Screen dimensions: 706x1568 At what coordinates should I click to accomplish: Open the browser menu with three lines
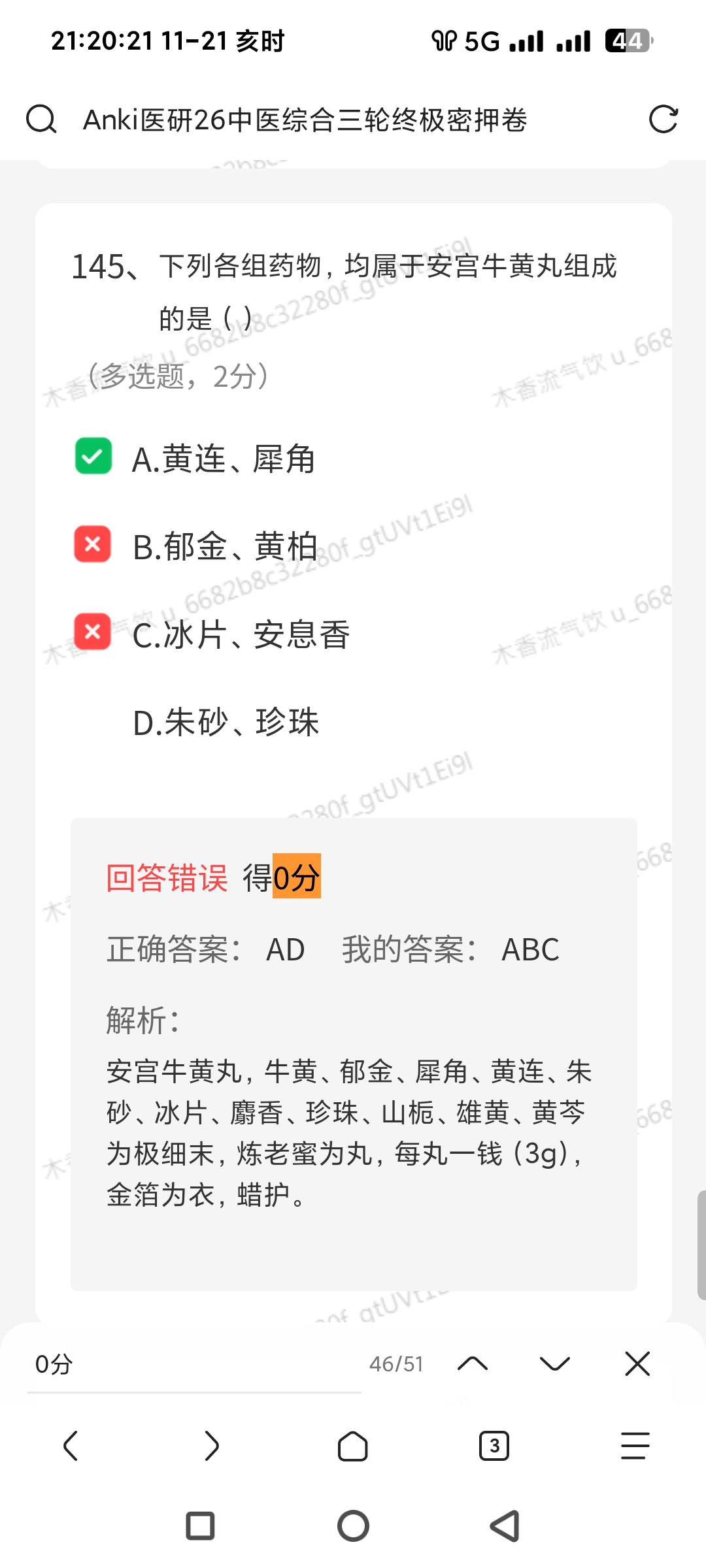coord(635,1445)
